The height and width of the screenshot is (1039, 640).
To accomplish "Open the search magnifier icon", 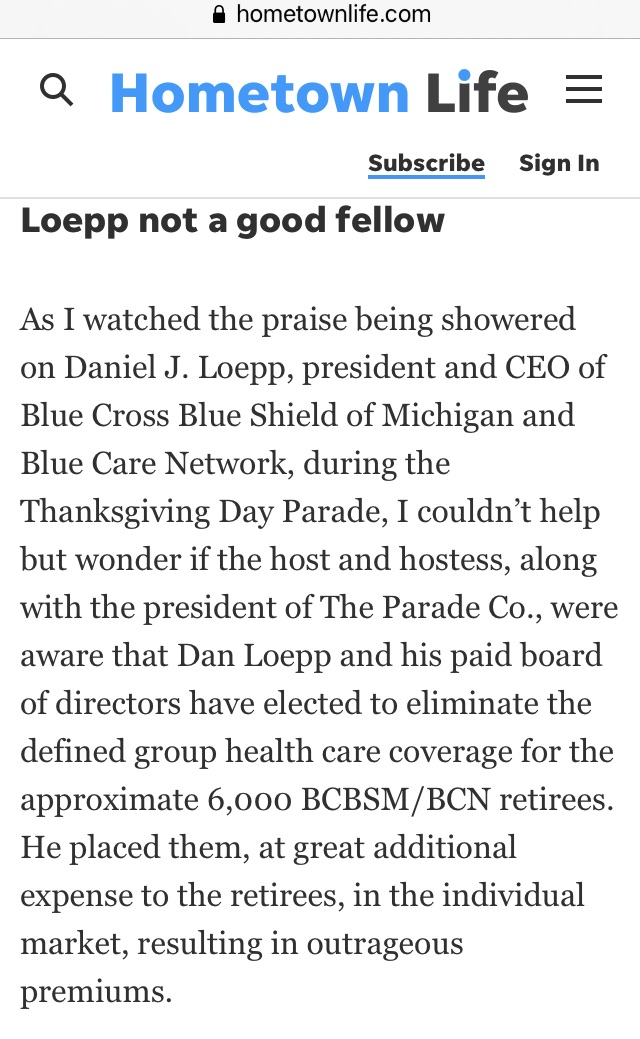I will [x=56, y=90].
